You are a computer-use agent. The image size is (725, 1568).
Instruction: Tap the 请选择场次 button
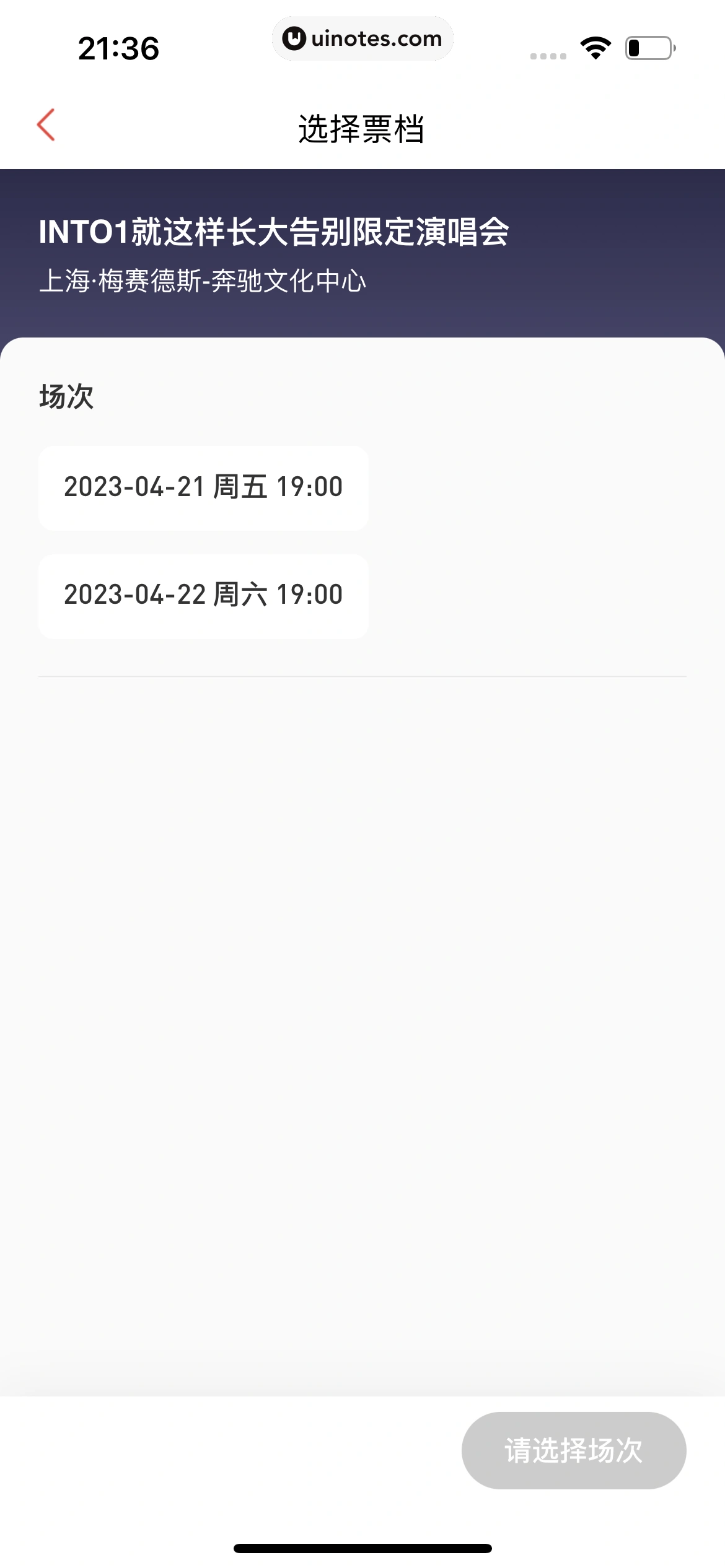point(573,1450)
